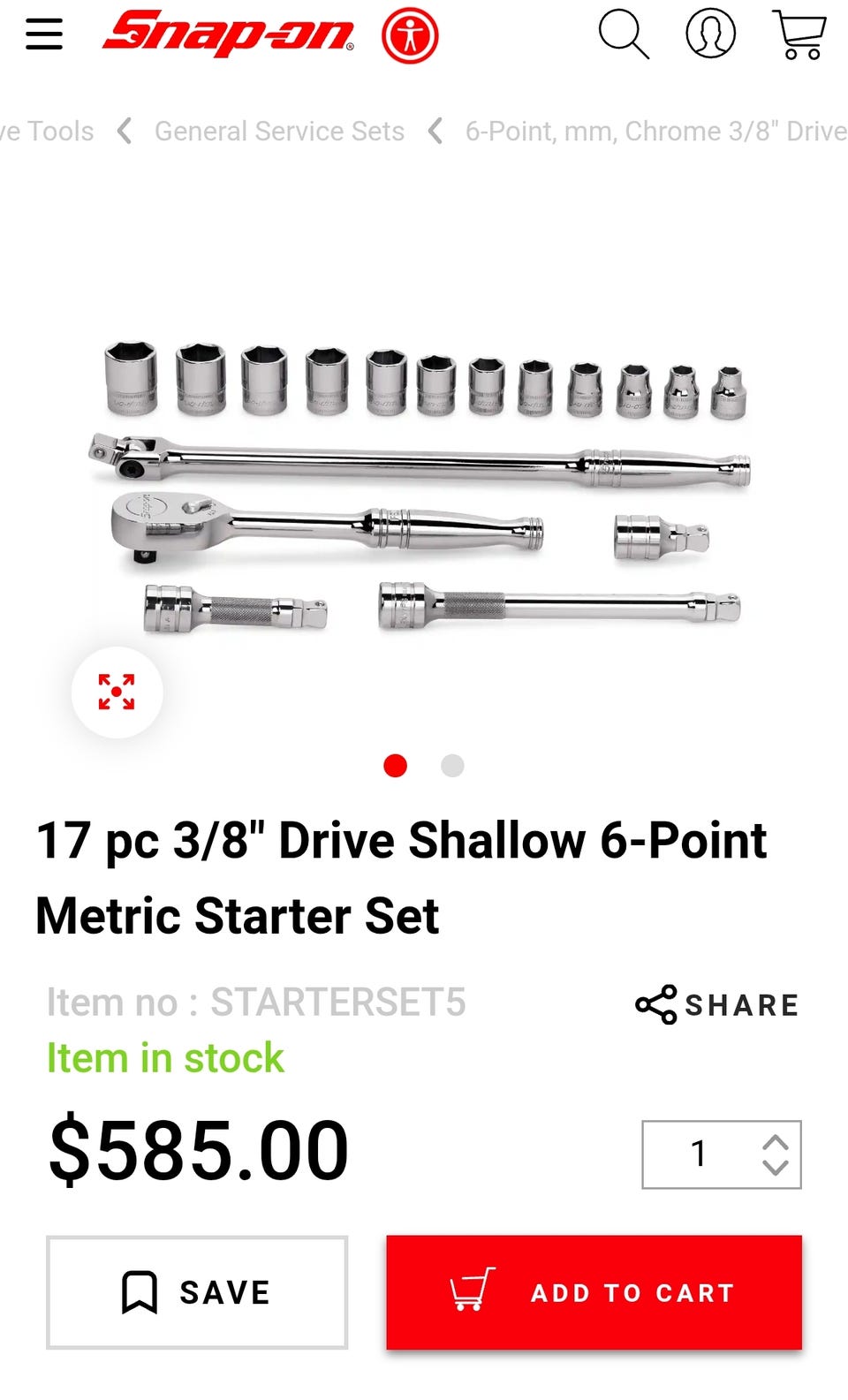Screen dimensions: 848x1400
Task: Share this starter set
Action: coord(717,1005)
